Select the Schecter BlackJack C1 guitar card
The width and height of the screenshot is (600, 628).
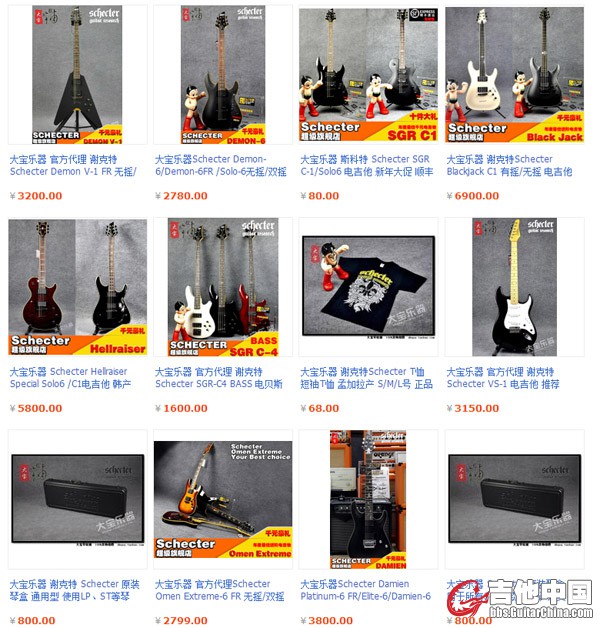pyautogui.click(x=514, y=75)
